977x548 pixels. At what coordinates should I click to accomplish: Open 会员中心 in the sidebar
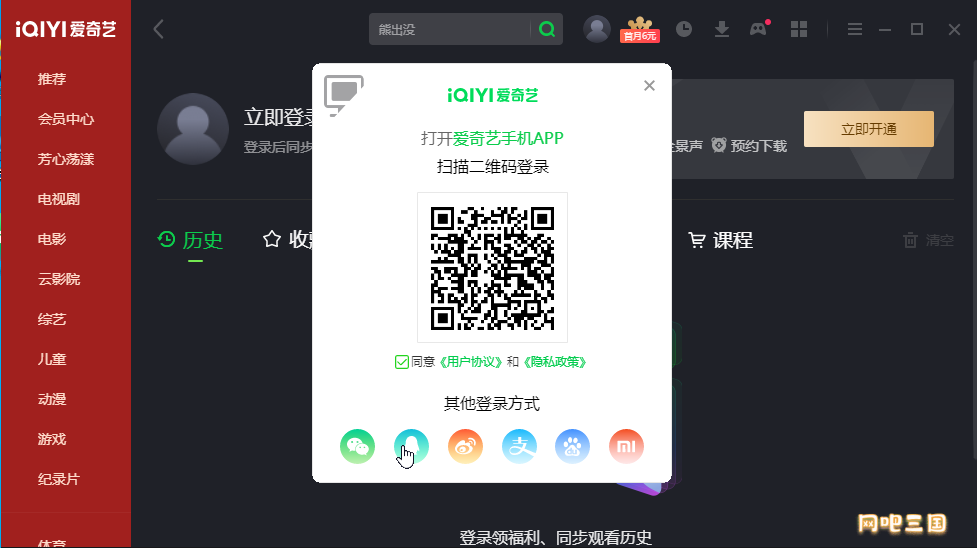66,119
